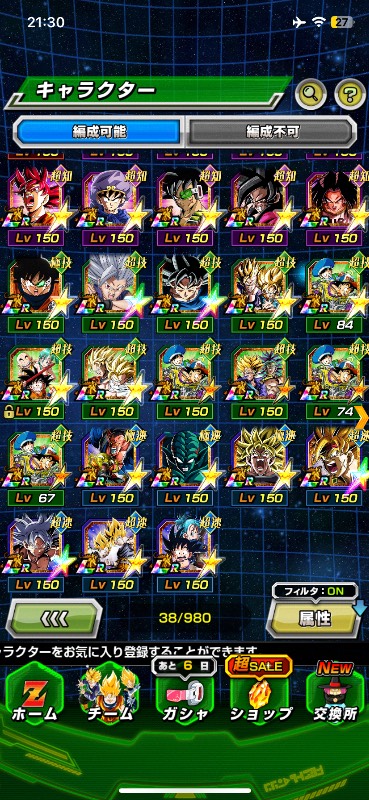Switch to the 編成不可 tab
The image size is (369, 800).
coord(272,132)
